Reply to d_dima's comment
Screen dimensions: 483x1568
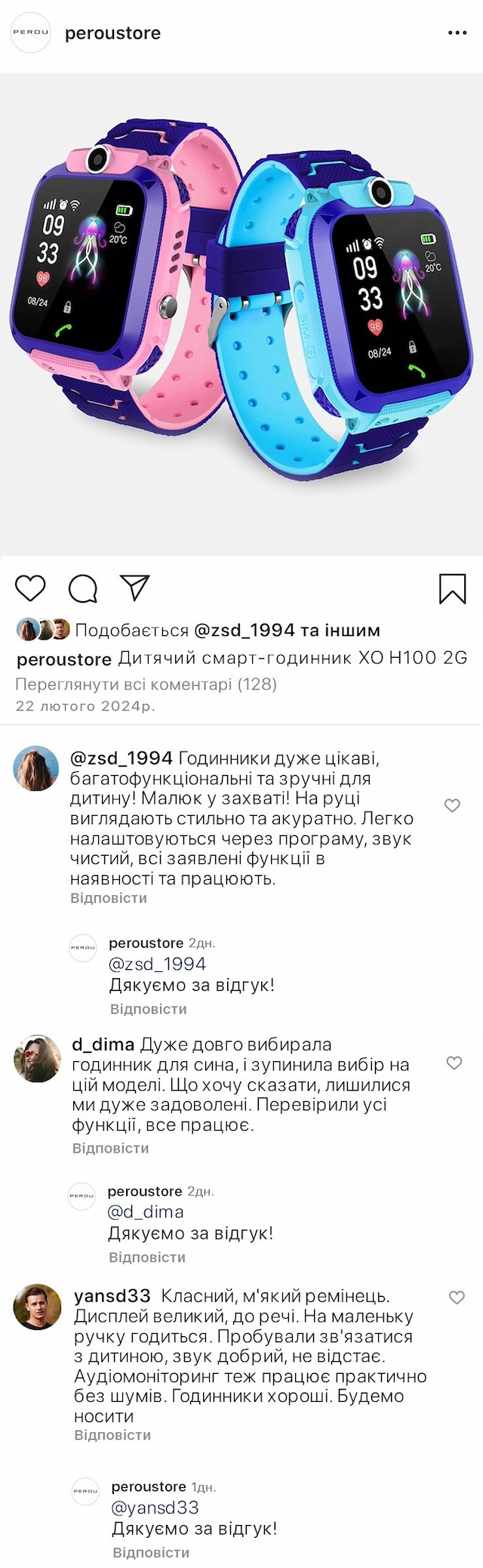tap(110, 1148)
